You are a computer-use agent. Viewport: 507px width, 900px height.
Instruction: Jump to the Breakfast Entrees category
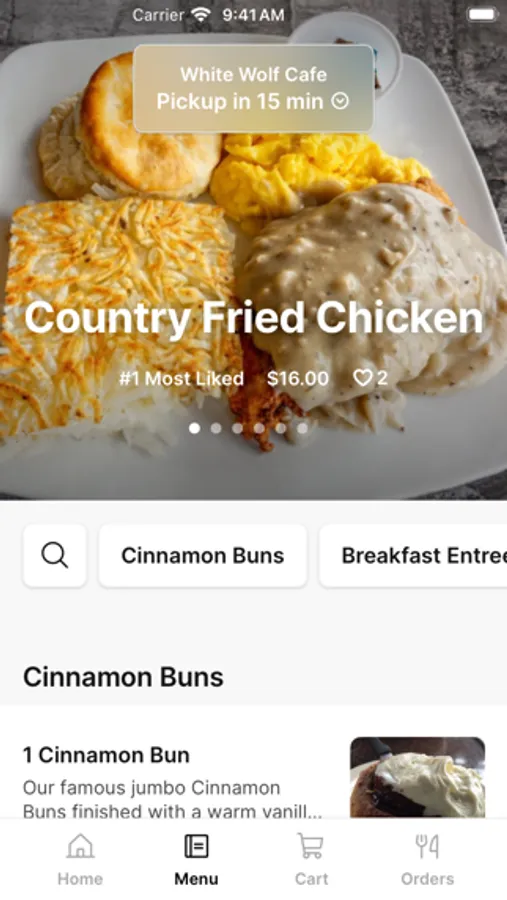coord(413,556)
